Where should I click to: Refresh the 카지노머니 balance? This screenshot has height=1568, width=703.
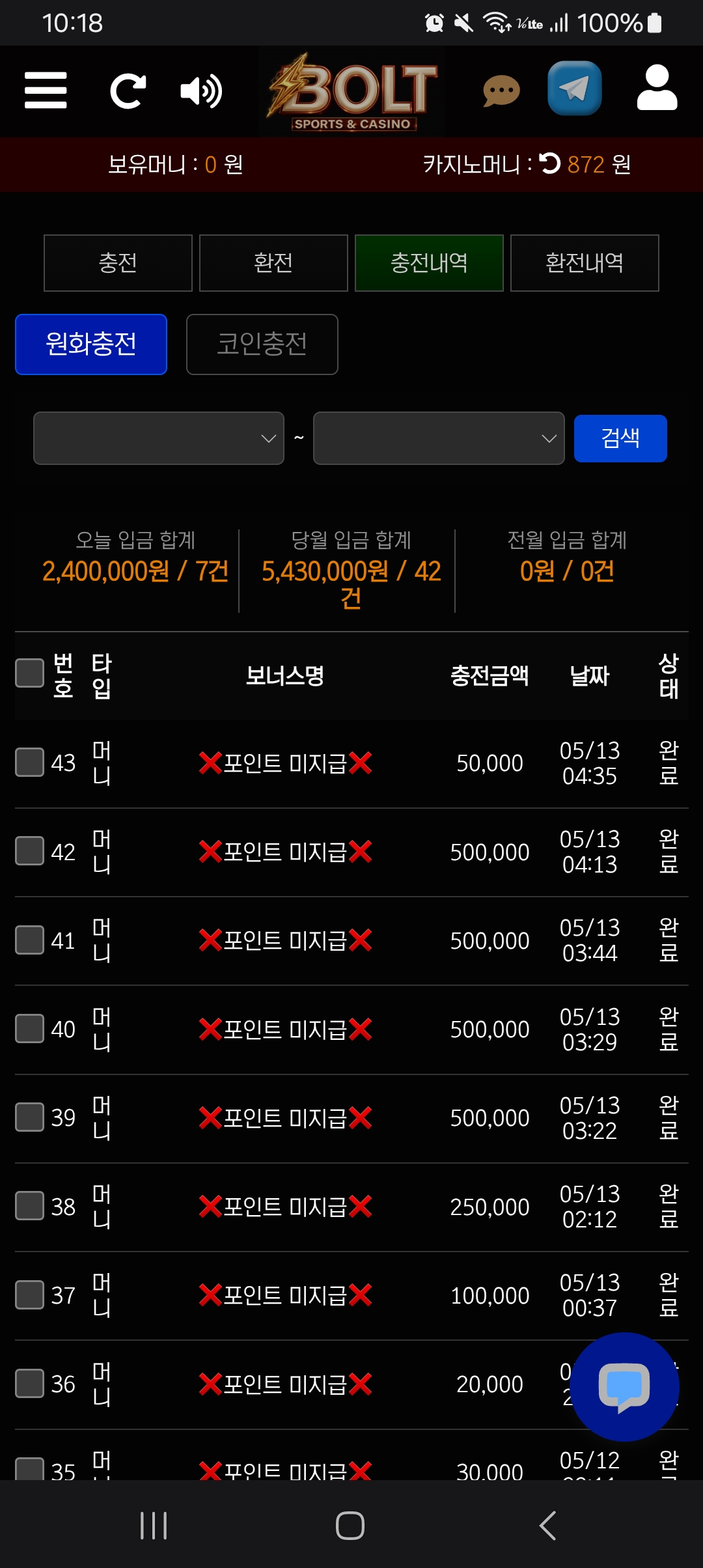tap(550, 163)
